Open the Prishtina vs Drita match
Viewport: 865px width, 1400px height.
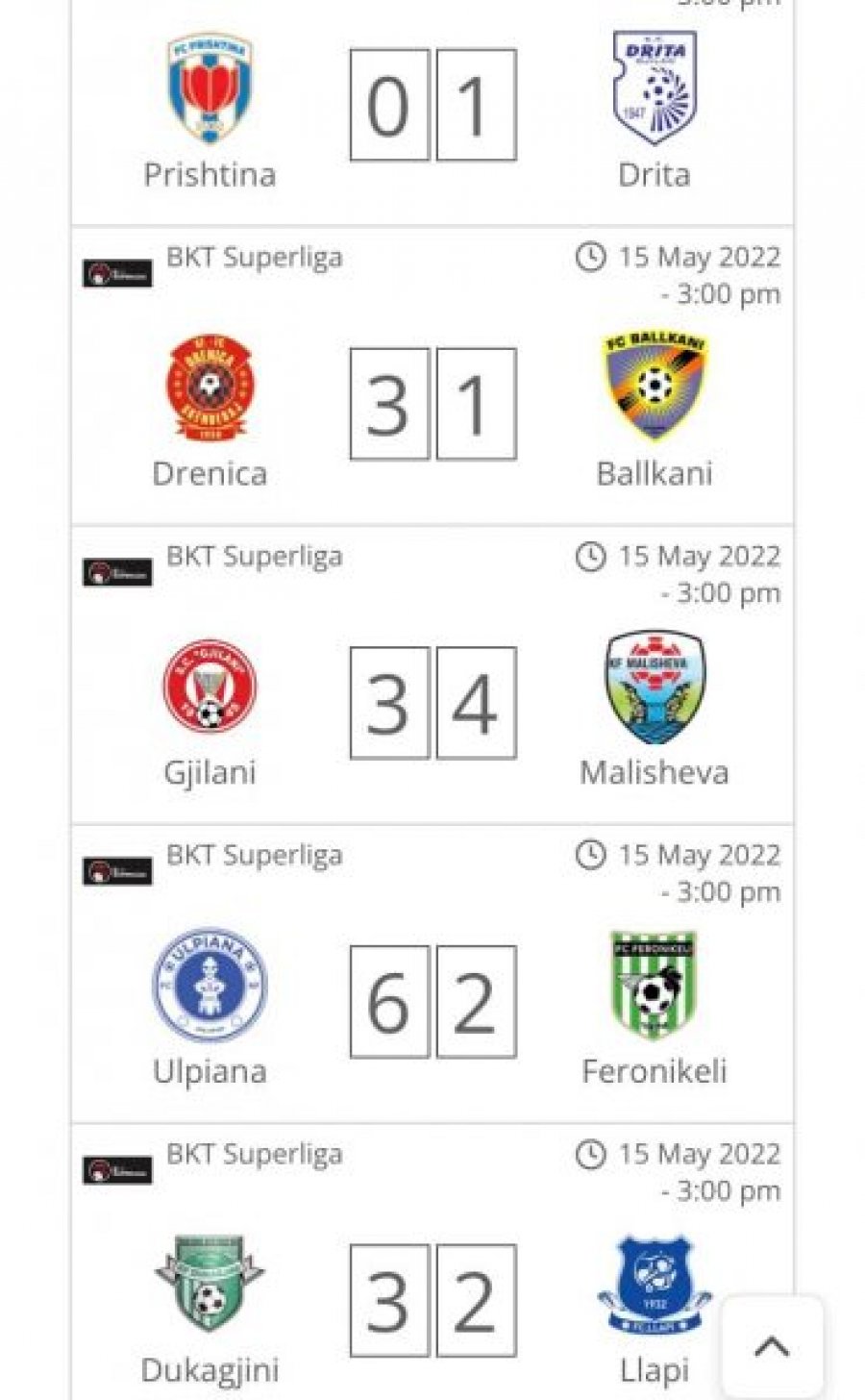pos(432,106)
